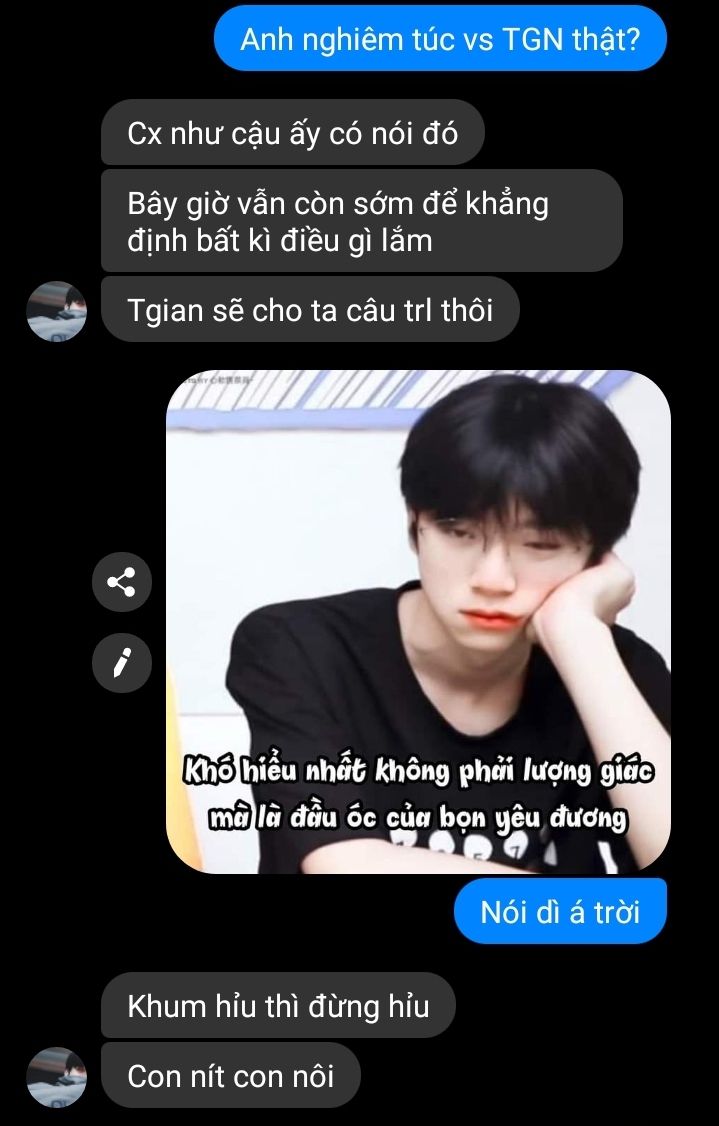Share the meme image in the chat

[122, 582]
